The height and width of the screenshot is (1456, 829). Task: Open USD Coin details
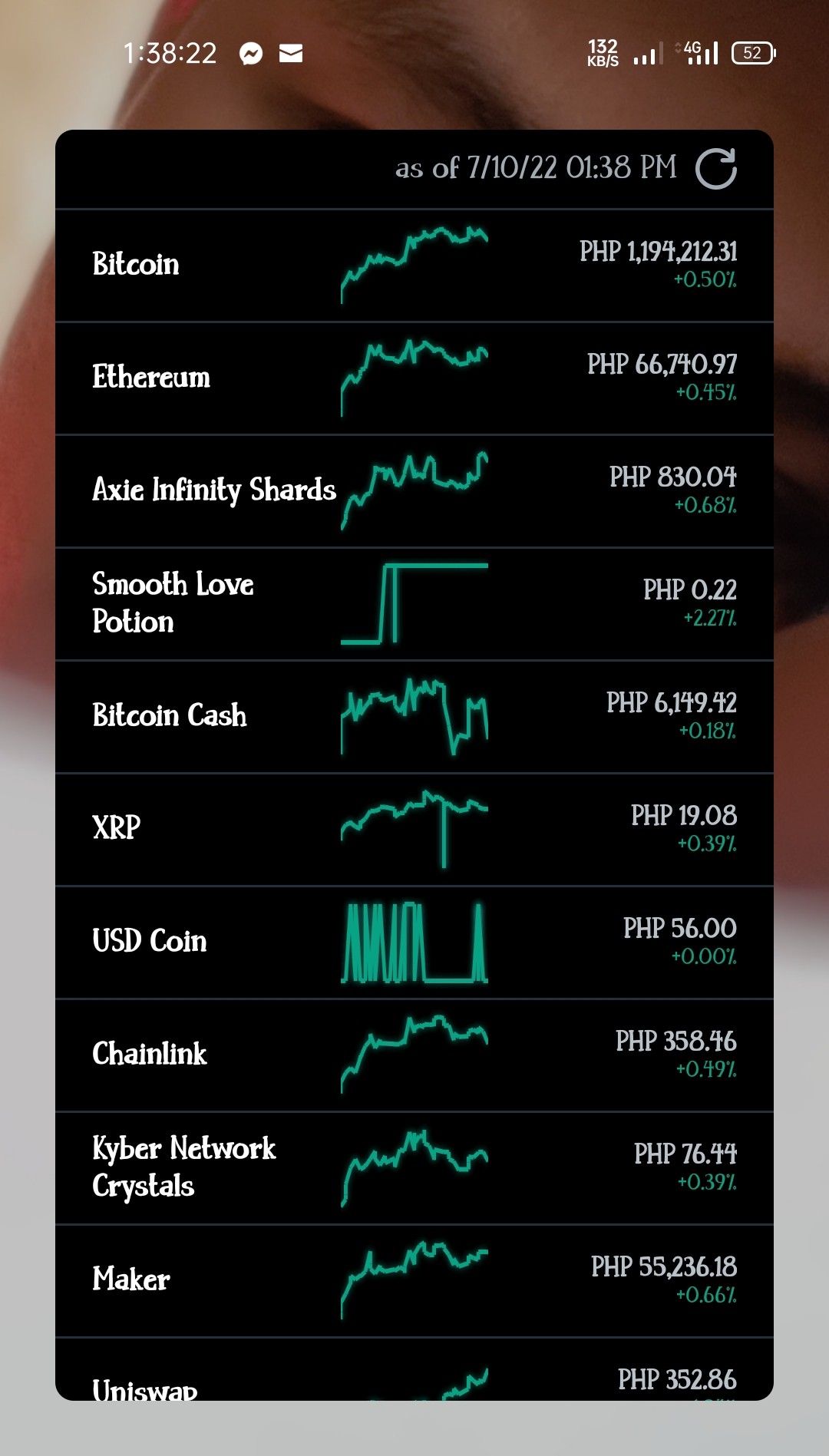[414, 943]
